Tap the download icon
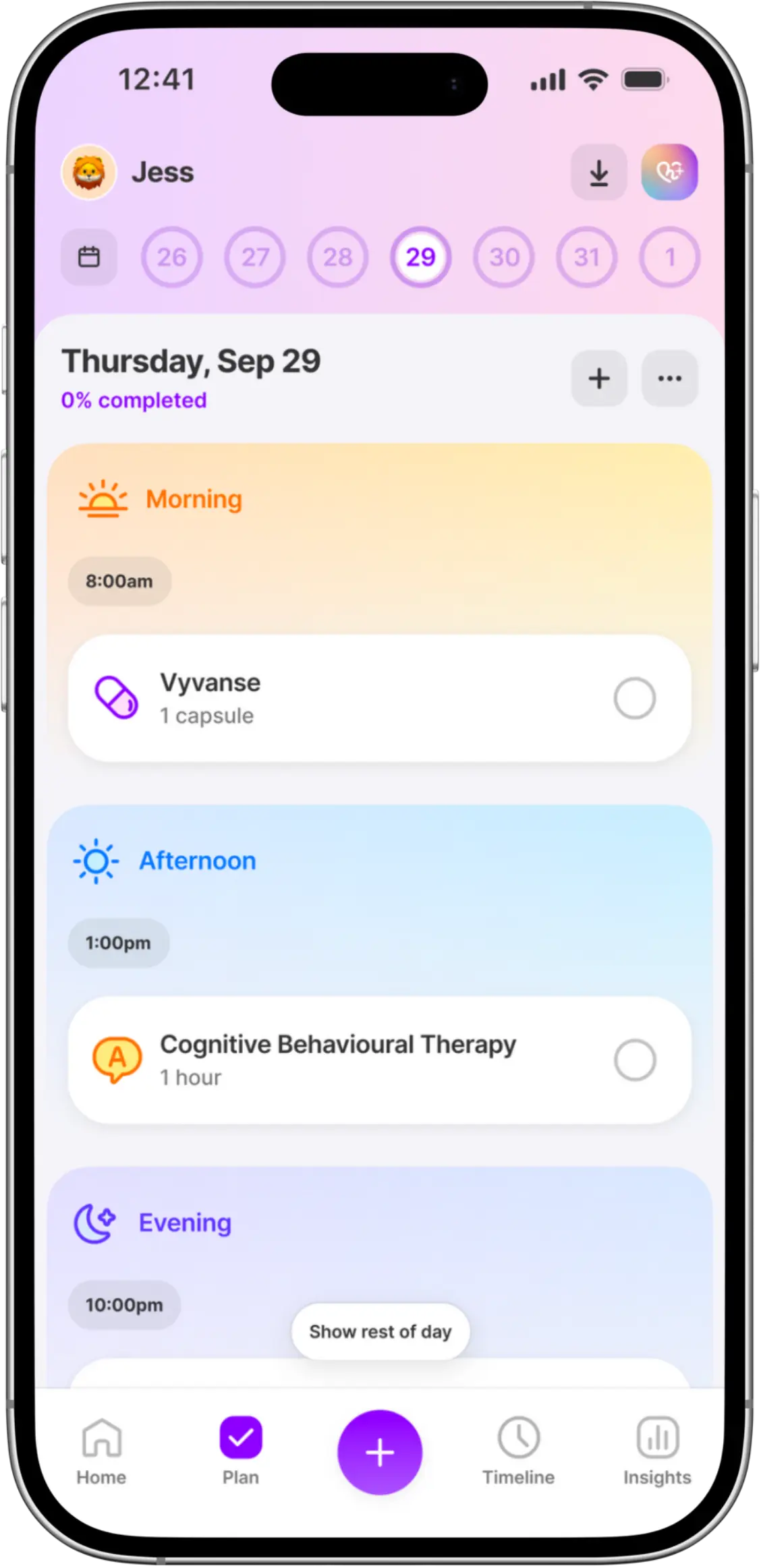The width and height of the screenshot is (761, 1568). click(x=599, y=173)
